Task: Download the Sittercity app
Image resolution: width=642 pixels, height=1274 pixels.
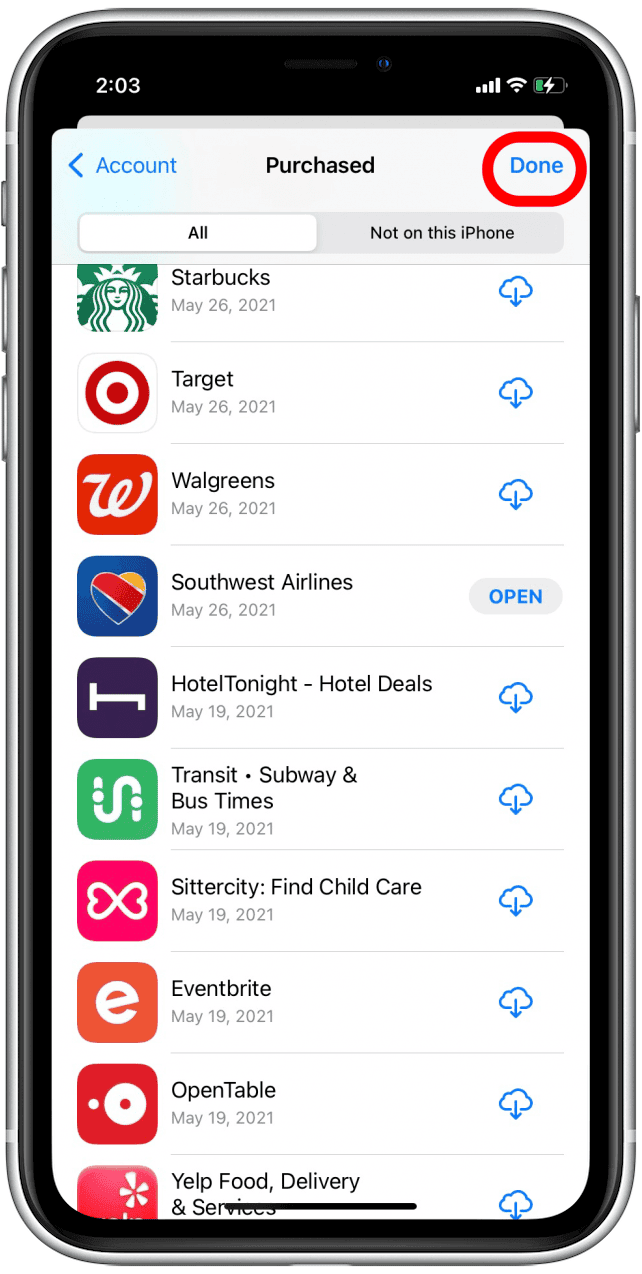Action: point(516,901)
